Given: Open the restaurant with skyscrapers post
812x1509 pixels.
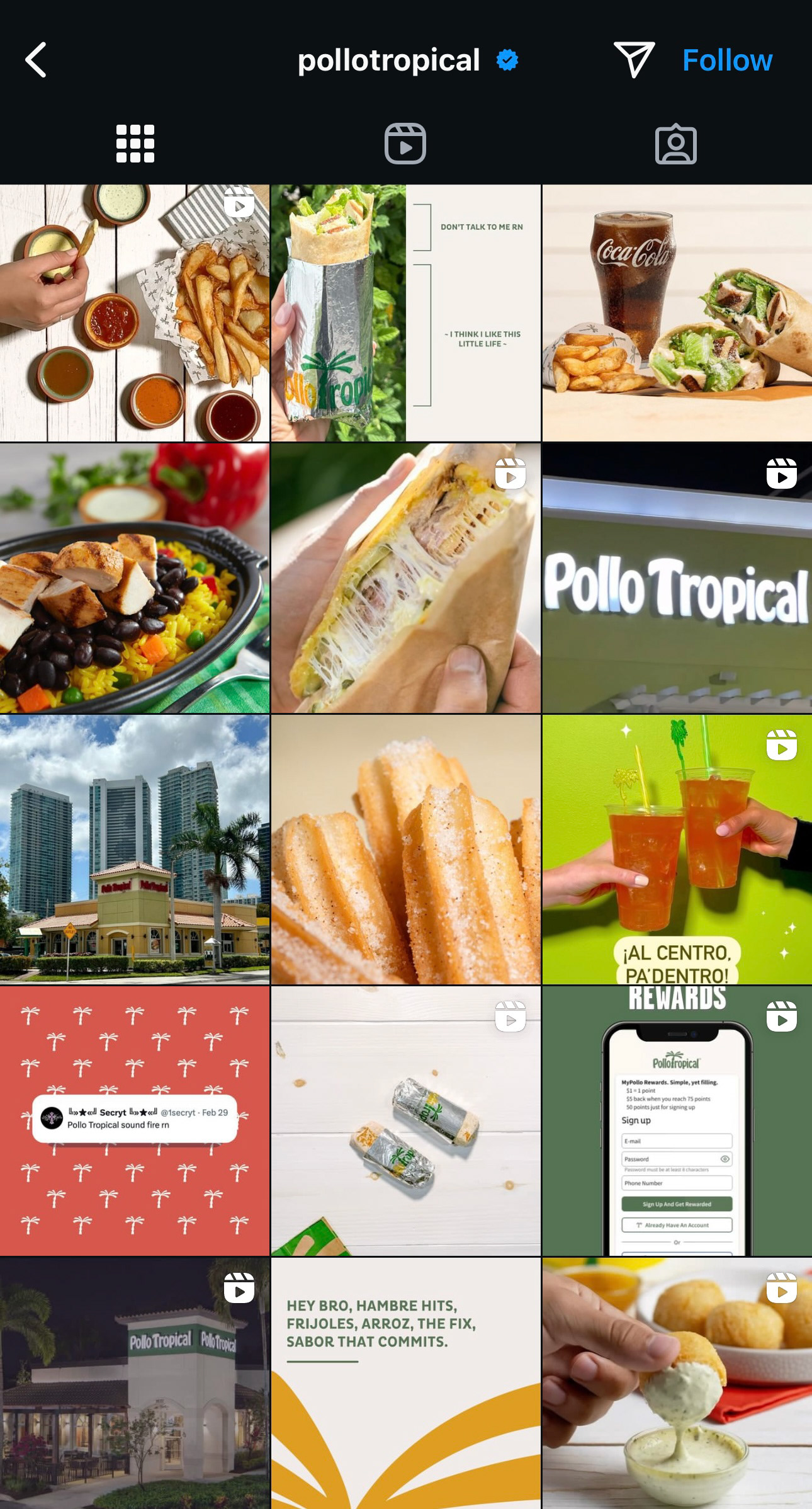Looking at the screenshot, I should [135, 849].
